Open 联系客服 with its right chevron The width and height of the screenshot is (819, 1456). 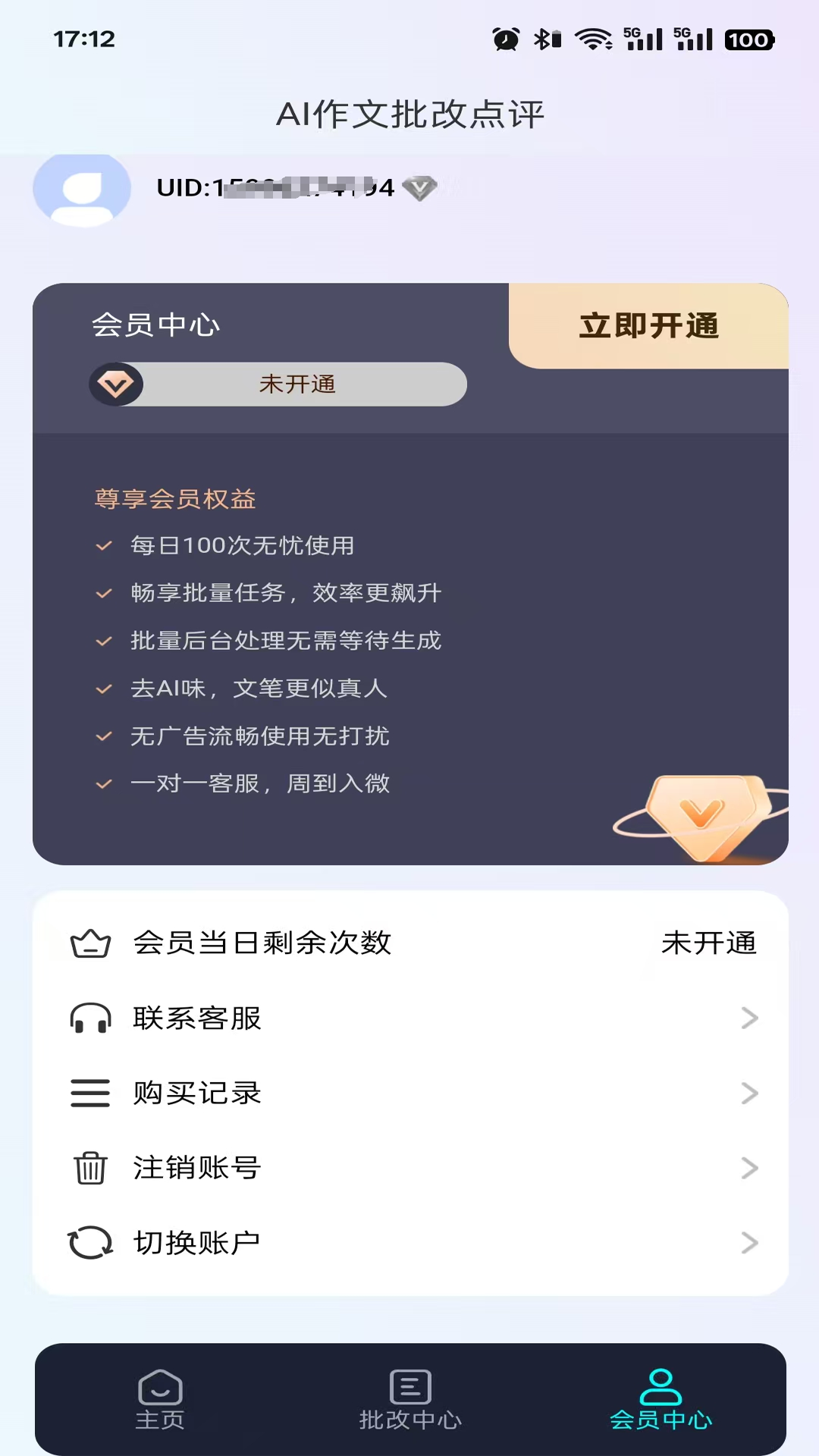(750, 1018)
